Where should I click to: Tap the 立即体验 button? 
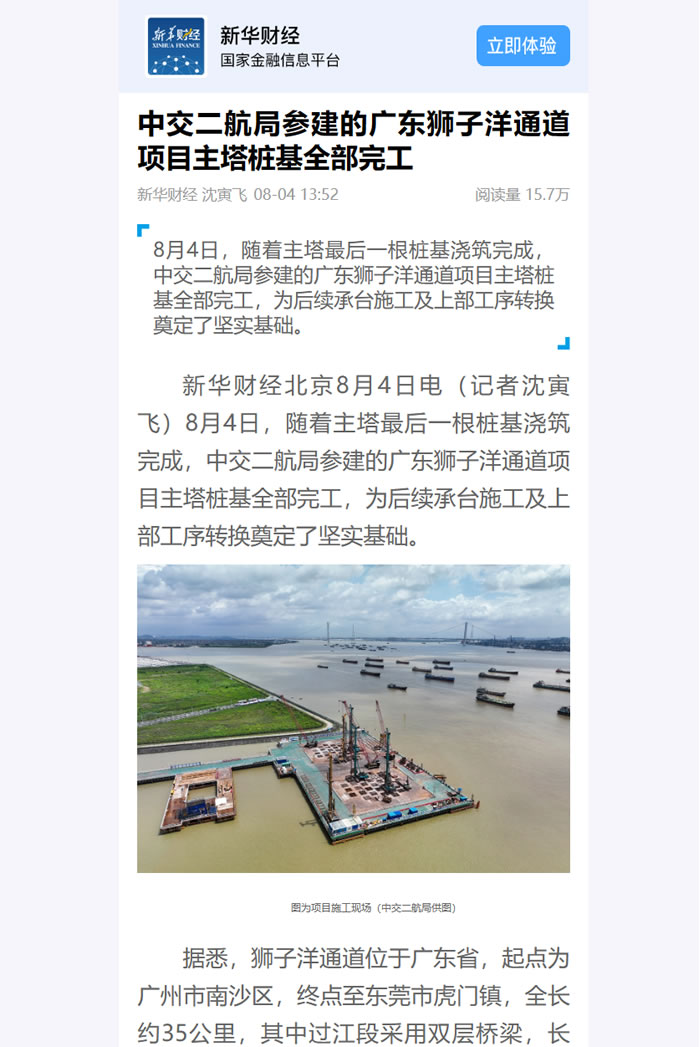click(x=522, y=46)
